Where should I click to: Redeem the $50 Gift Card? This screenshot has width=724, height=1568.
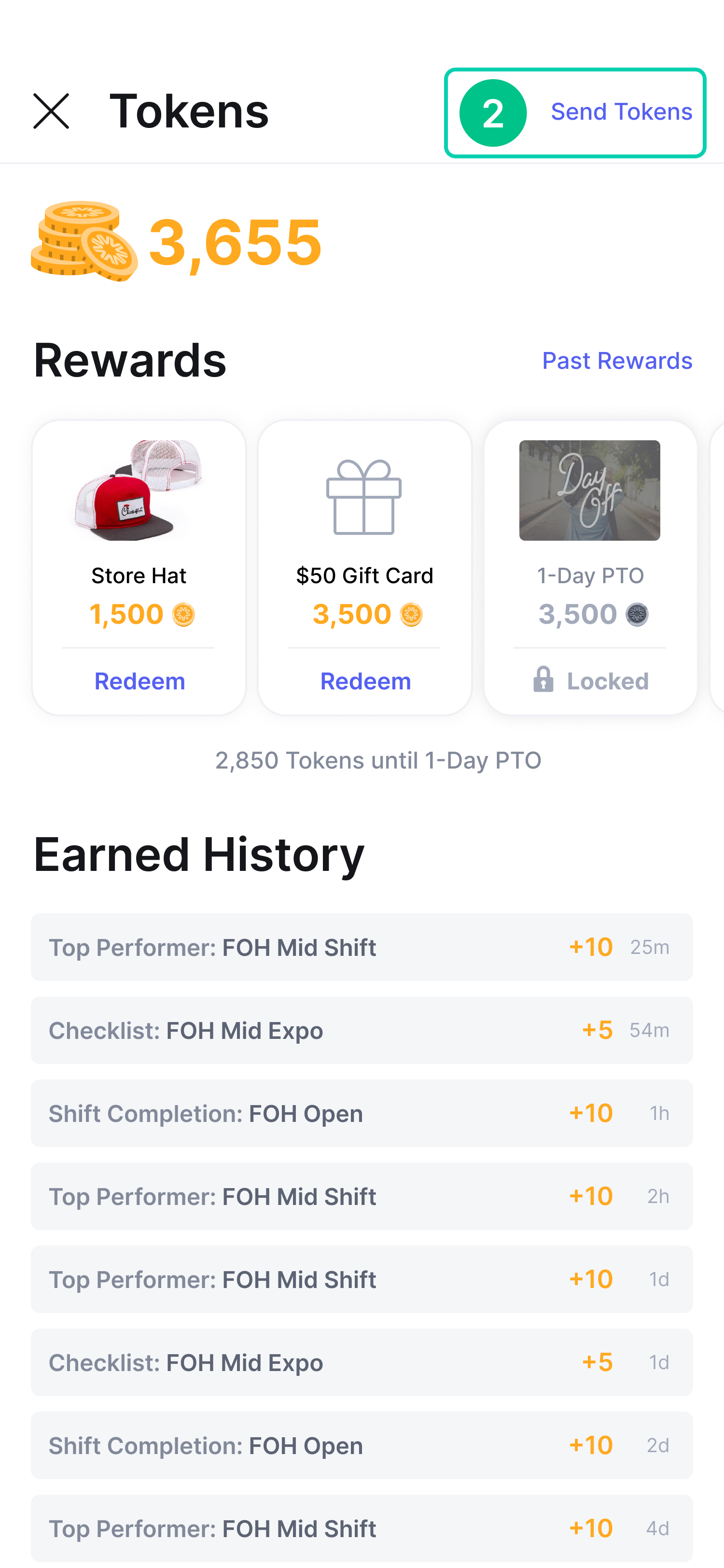tap(365, 681)
